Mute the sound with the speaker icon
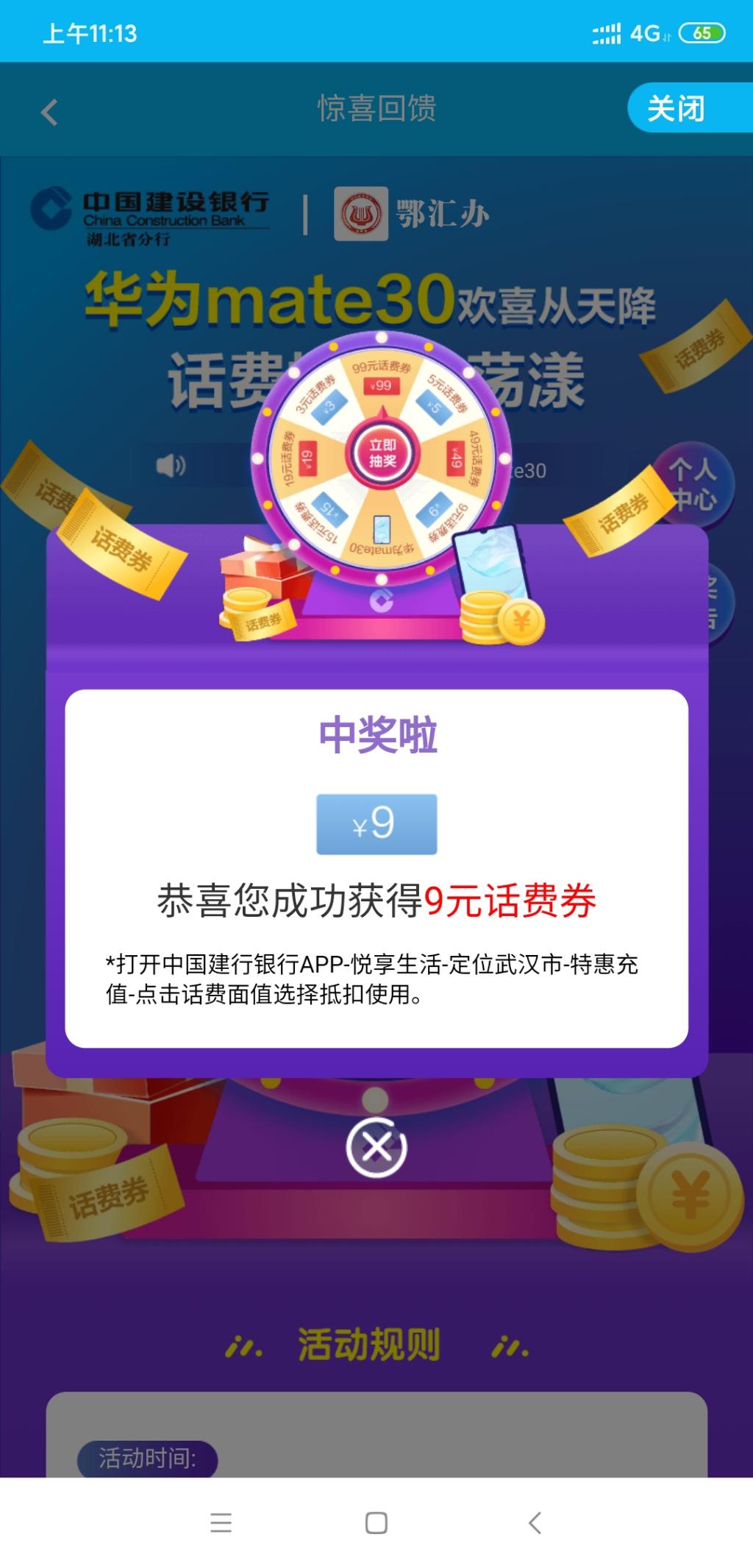 click(171, 466)
